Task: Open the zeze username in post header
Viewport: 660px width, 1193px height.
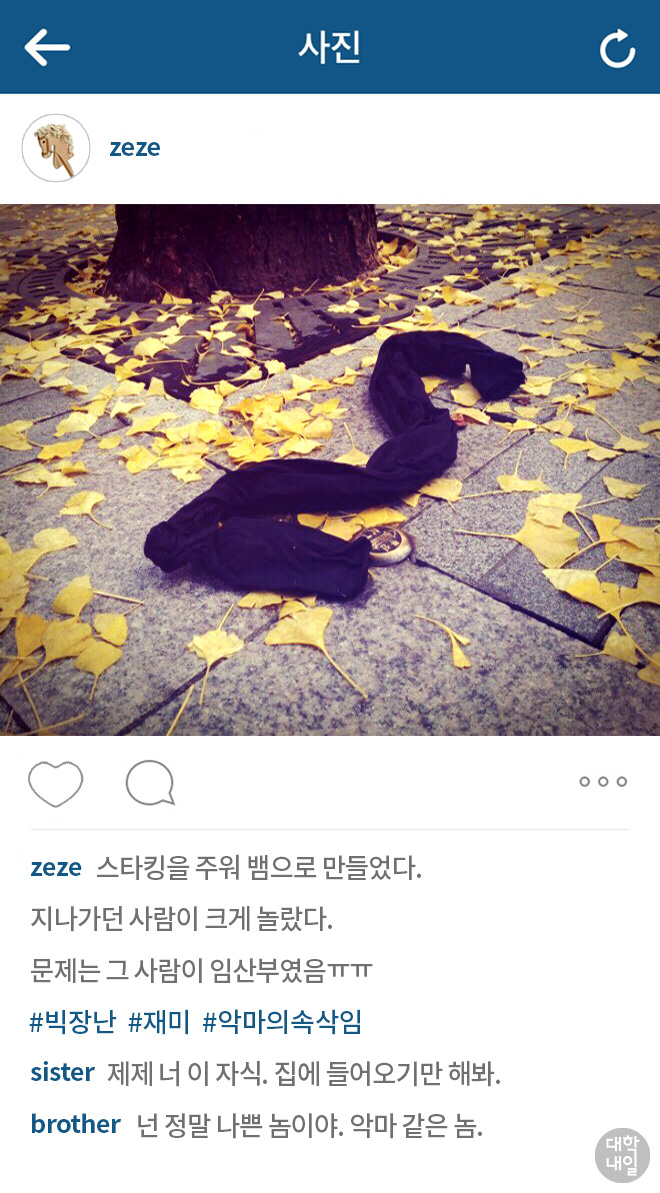Action: pos(134,148)
